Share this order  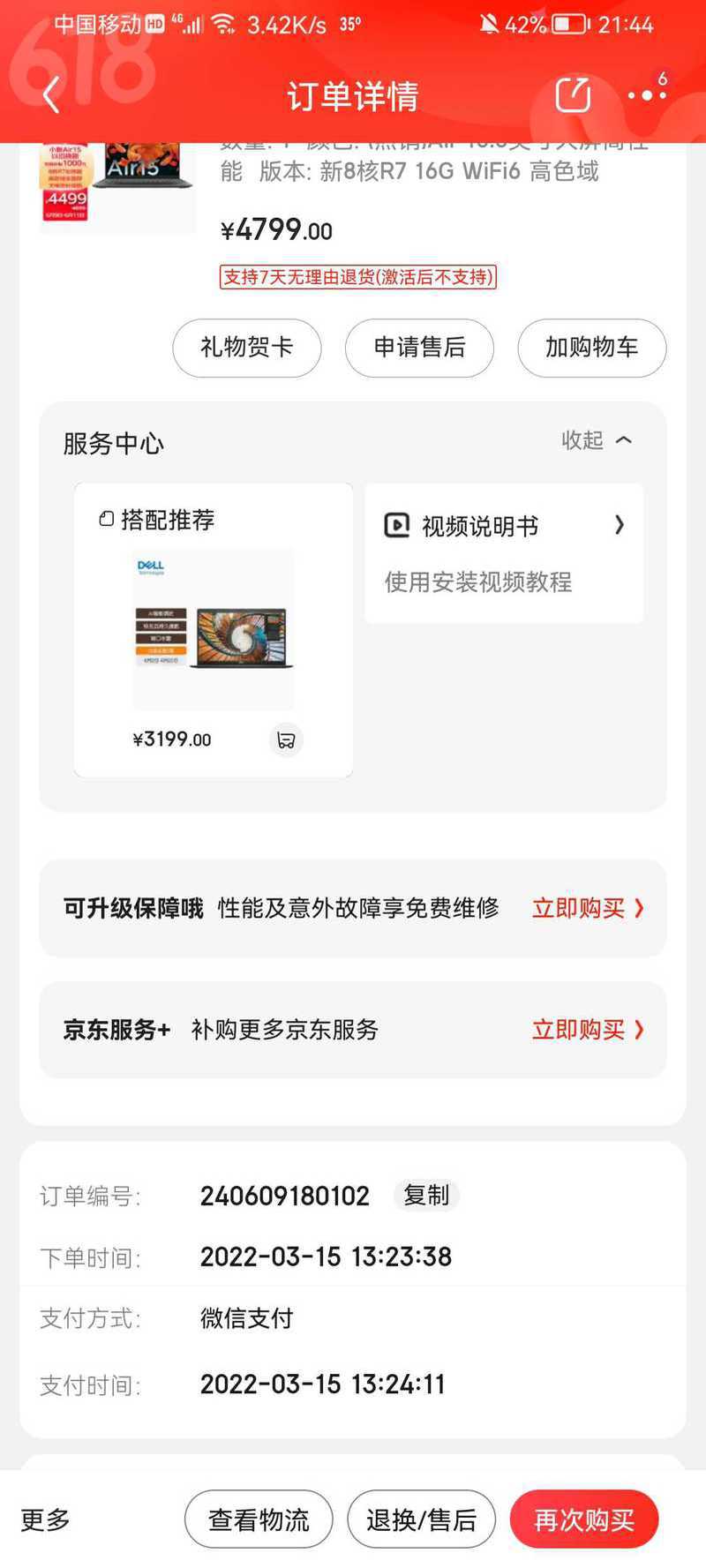click(x=572, y=95)
